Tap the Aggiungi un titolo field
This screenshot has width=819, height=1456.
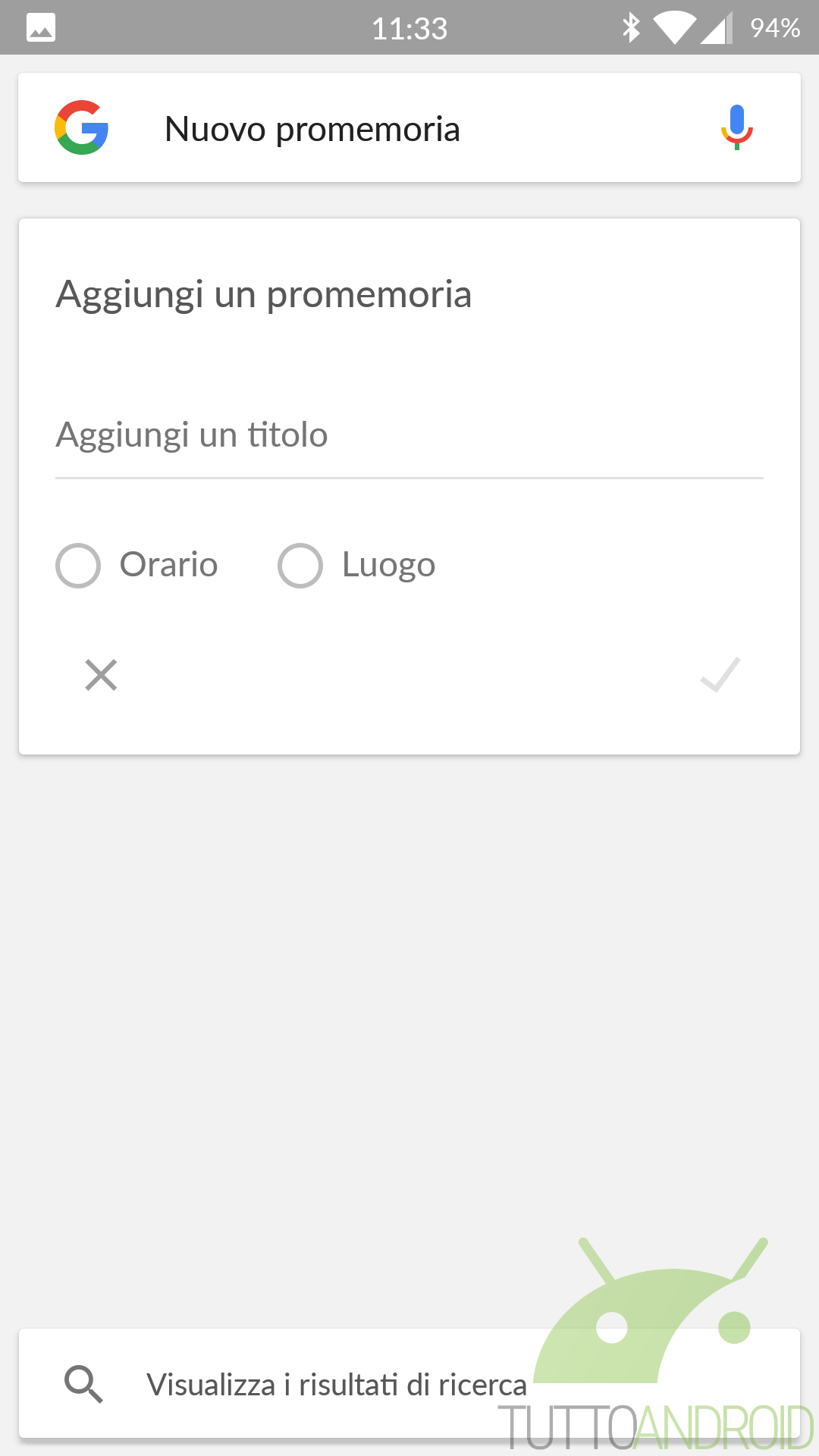tap(409, 436)
